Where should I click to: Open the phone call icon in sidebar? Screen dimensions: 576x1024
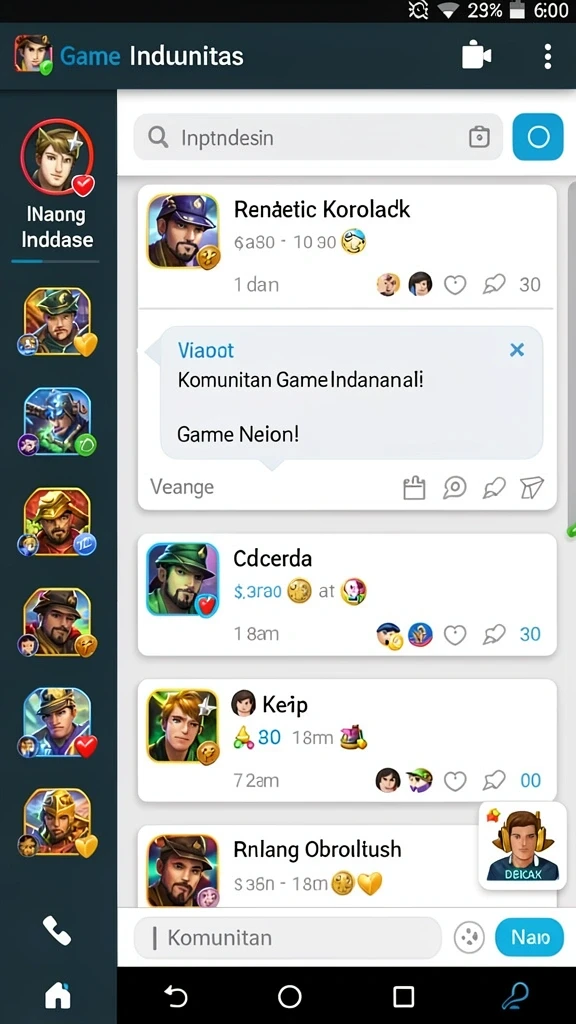pyautogui.click(x=57, y=930)
